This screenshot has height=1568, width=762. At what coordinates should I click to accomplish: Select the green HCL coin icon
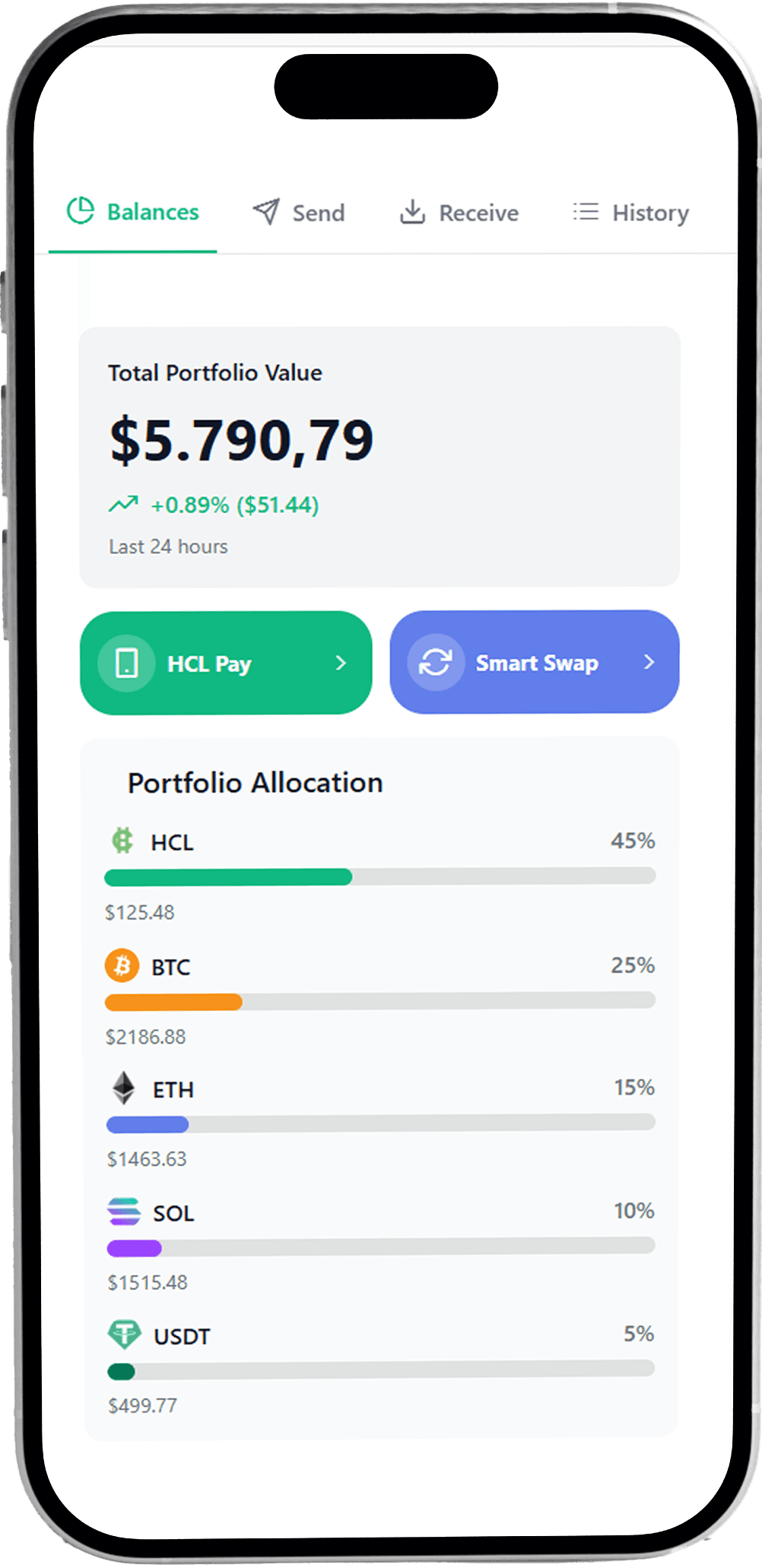point(124,841)
